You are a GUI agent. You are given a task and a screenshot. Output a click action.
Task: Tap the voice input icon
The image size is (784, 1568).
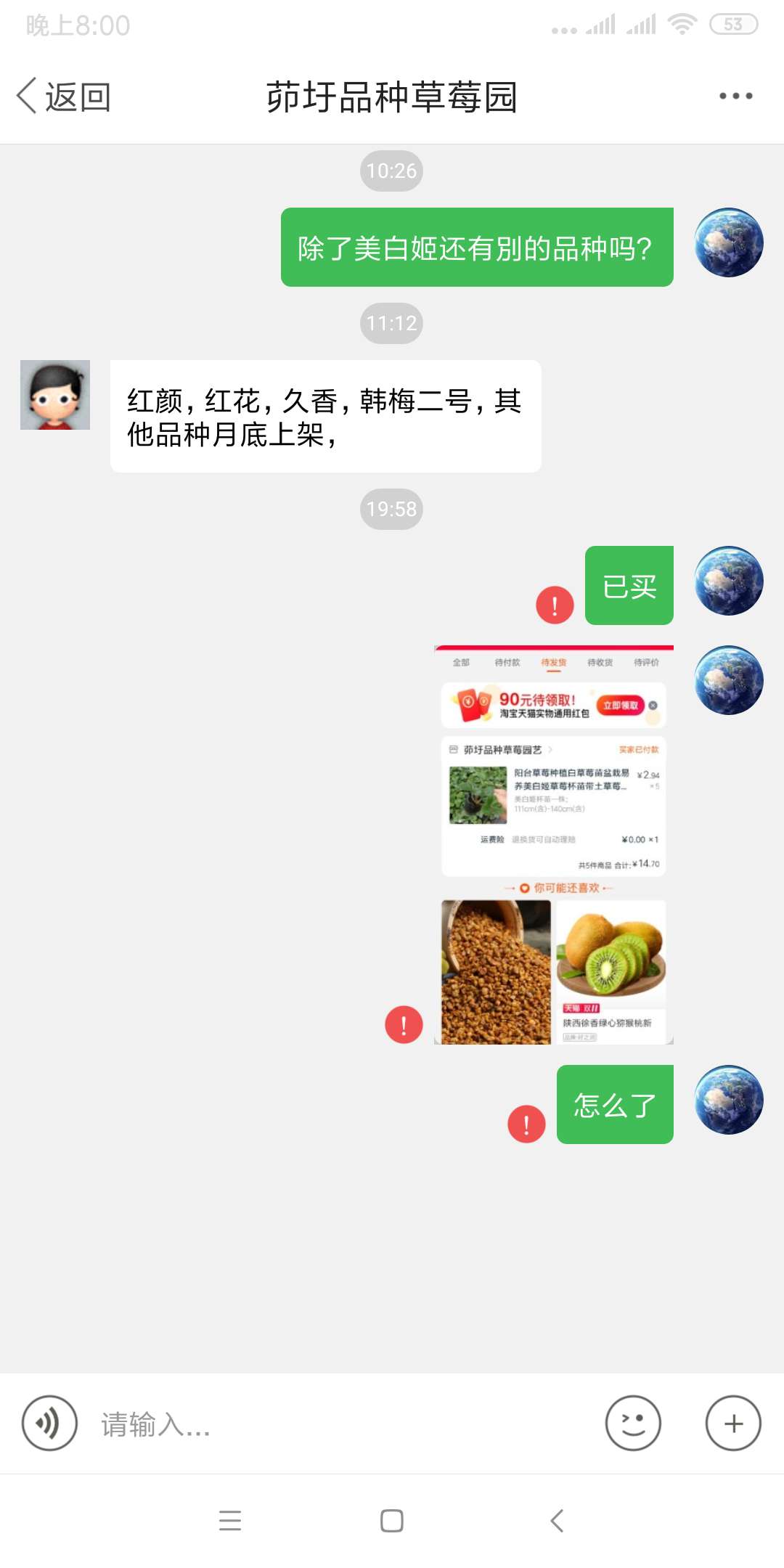[x=49, y=1423]
